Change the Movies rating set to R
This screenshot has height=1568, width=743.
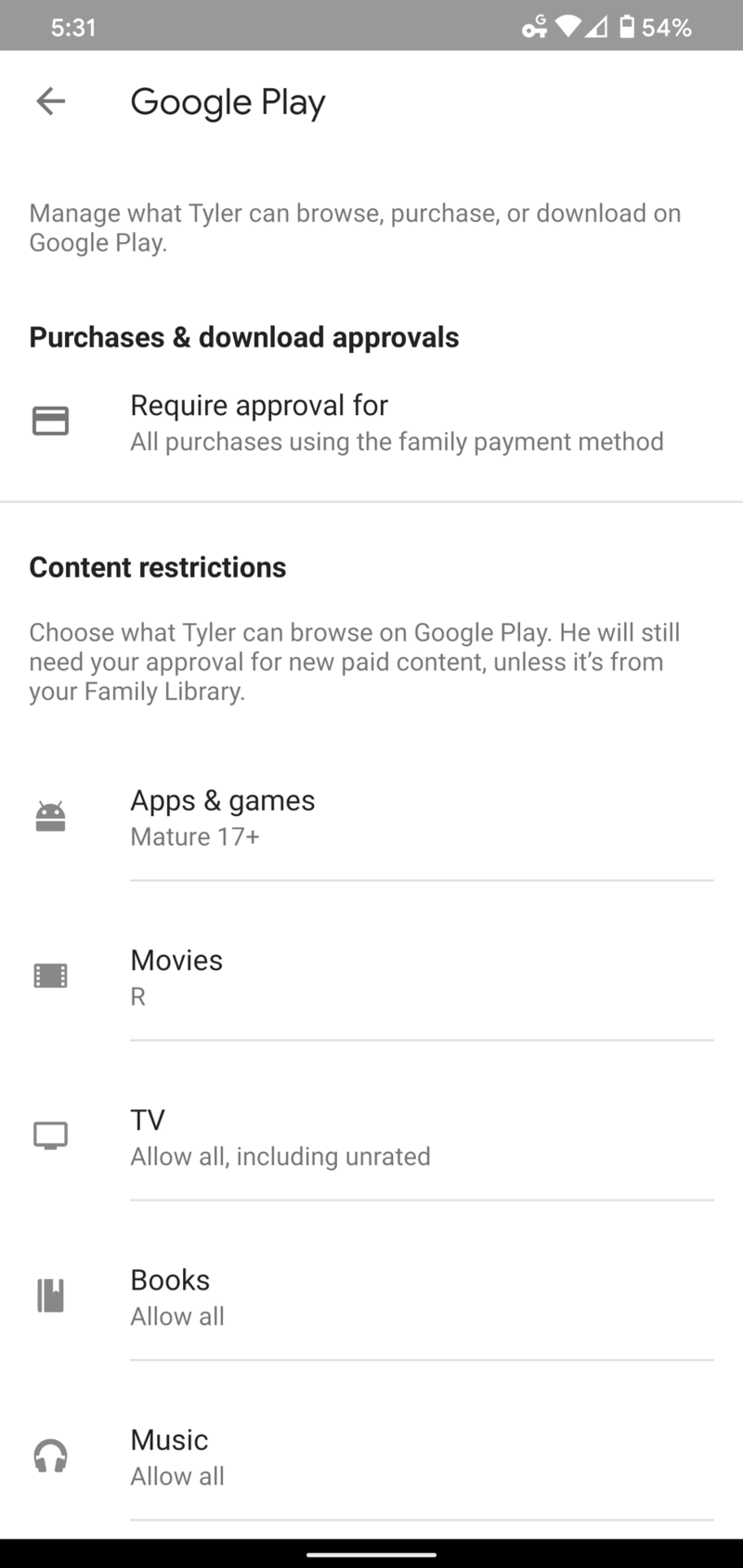(x=371, y=976)
